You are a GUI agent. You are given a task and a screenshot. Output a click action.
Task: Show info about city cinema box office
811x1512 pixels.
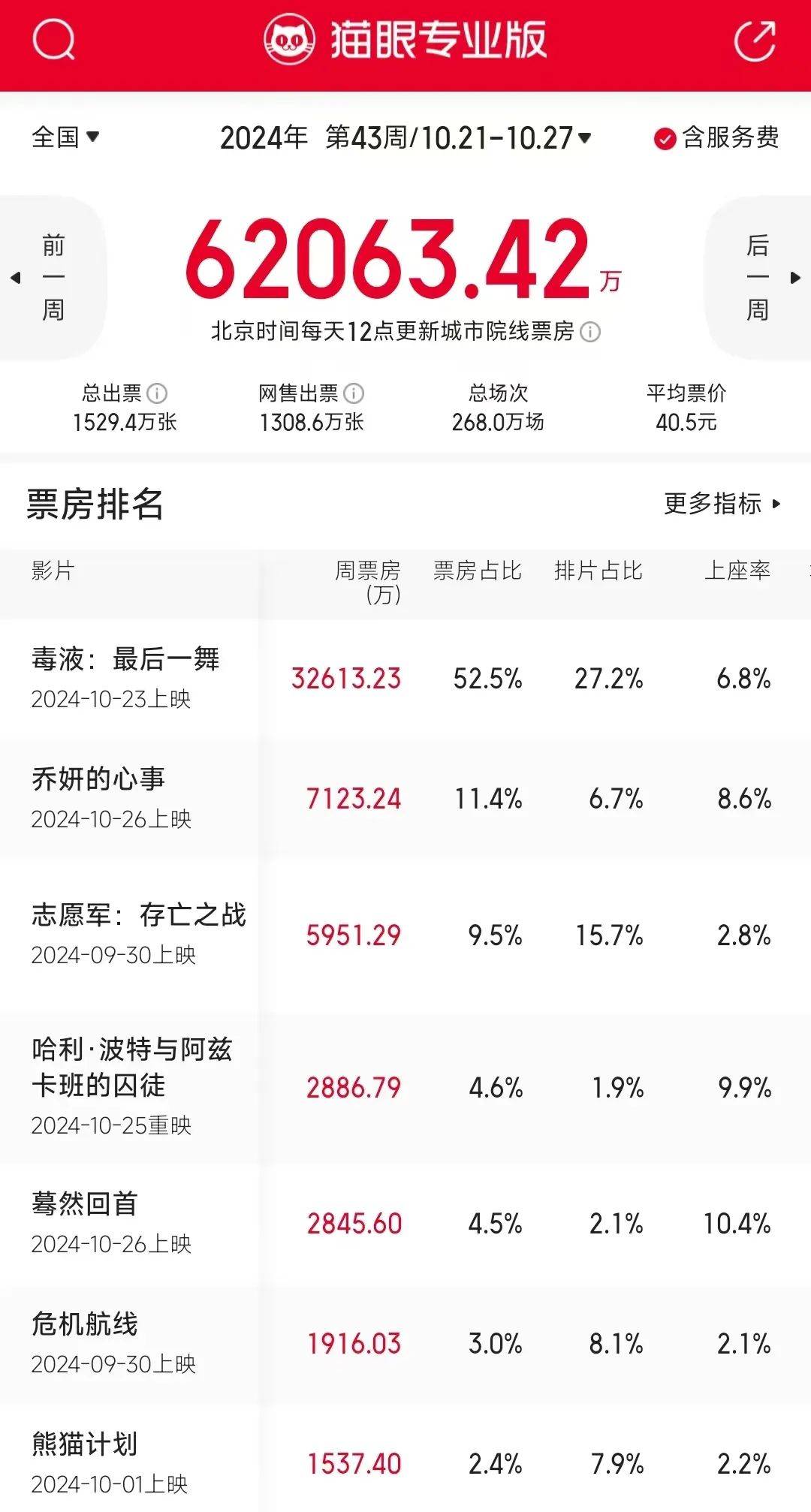[591, 332]
